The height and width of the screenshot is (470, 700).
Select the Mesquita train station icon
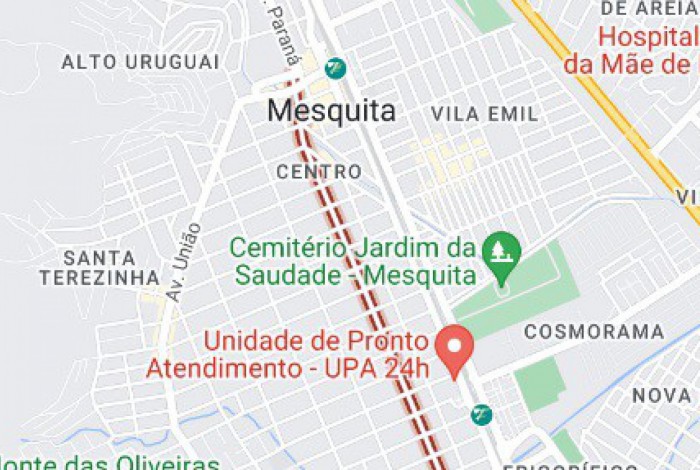336,68
